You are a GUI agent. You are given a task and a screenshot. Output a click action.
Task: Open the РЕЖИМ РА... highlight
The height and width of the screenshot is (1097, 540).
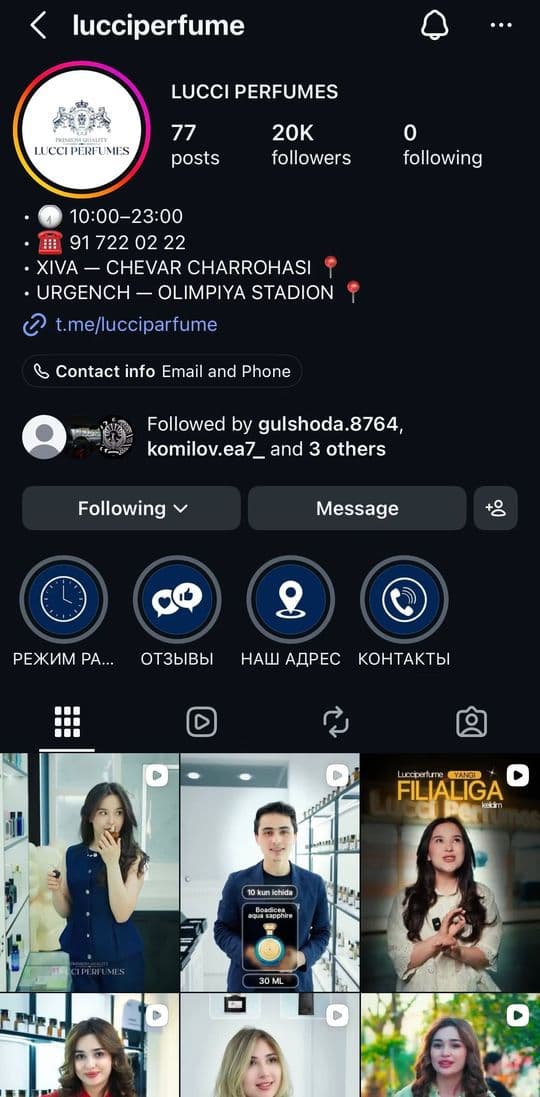click(64, 600)
